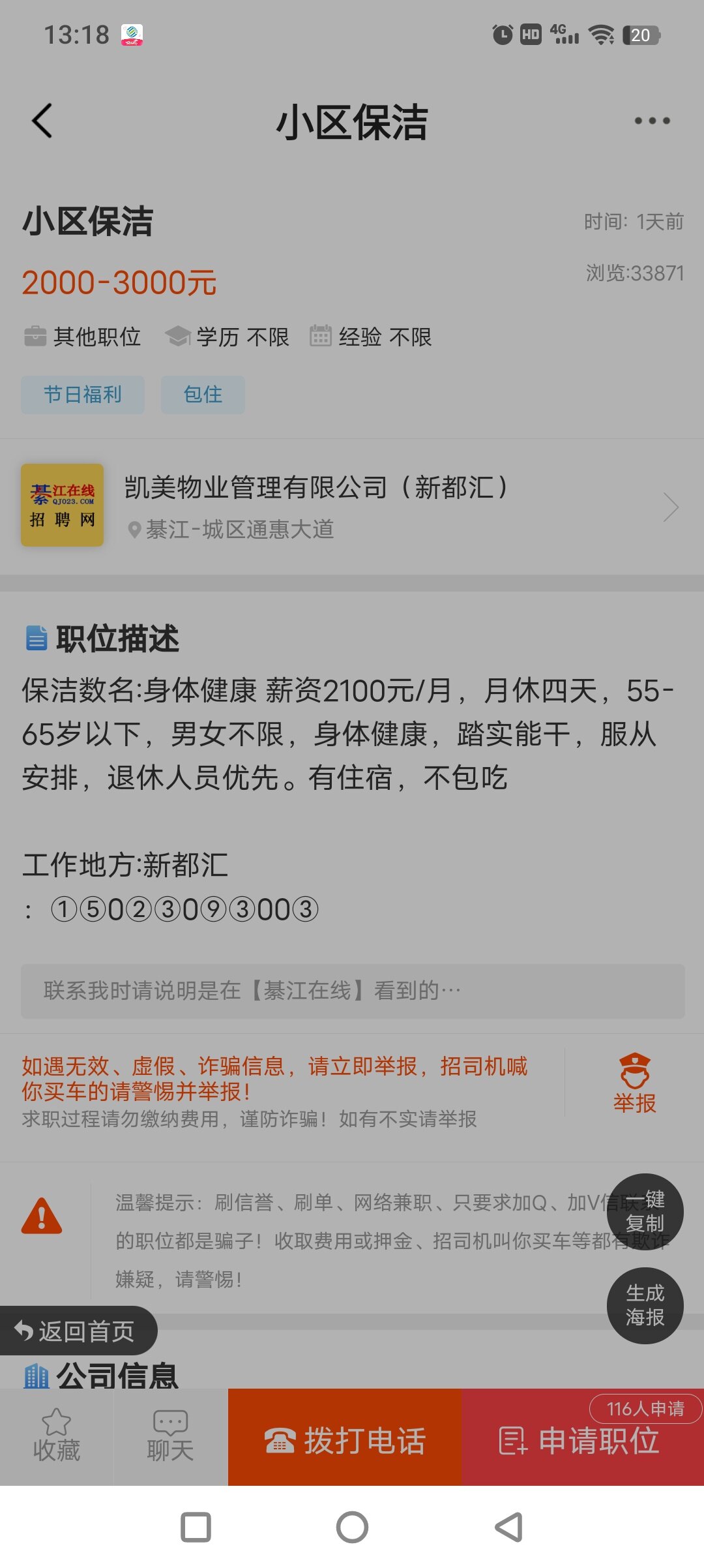Return to home via 返回首页
Image resolution: width=704 pixels, height=1568 pixels.
tap(77, 1331)
